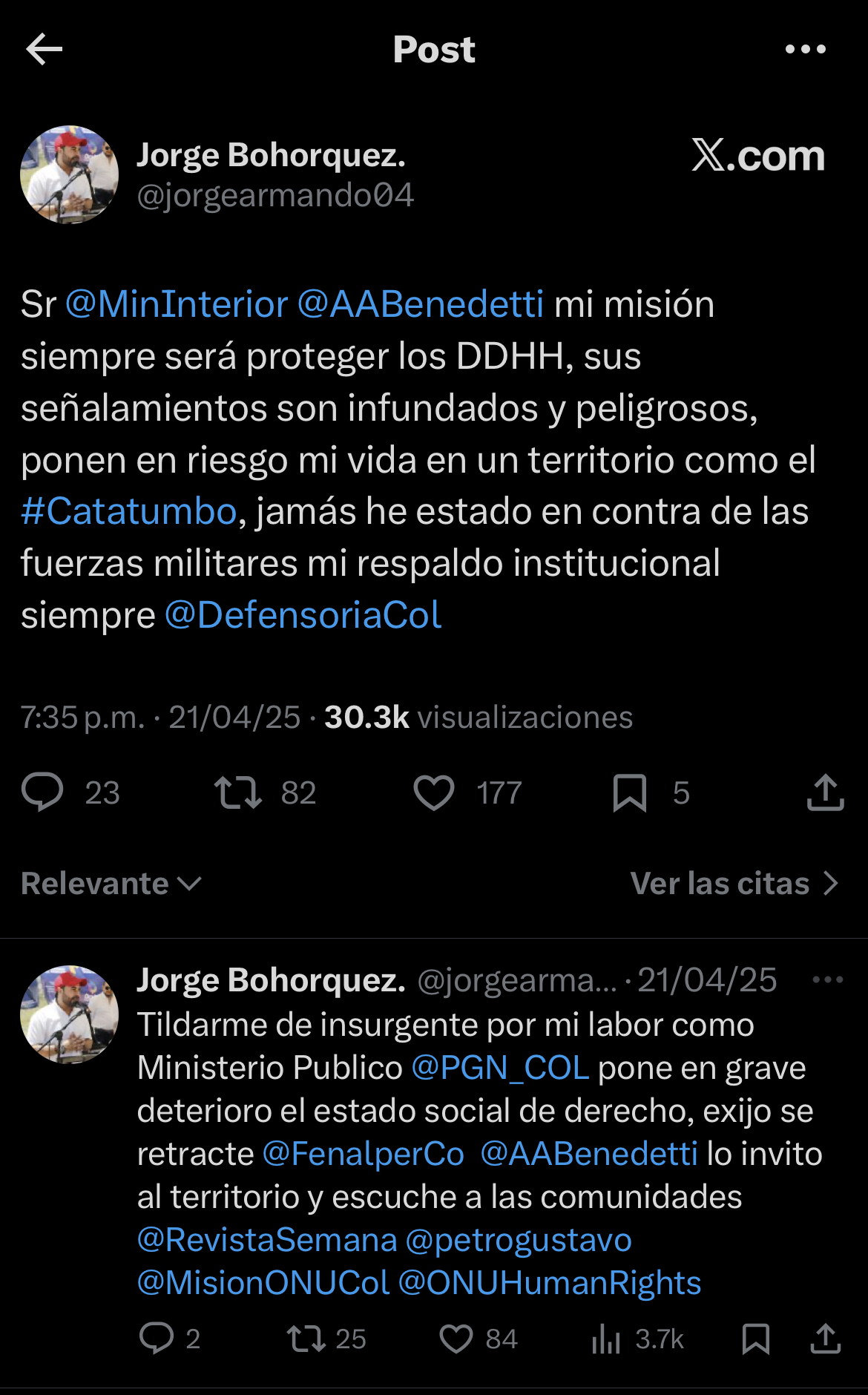Open the @DefensoriaCol mention
The height and width of the screenshot is (1395, 868).
tap(303, 615)
